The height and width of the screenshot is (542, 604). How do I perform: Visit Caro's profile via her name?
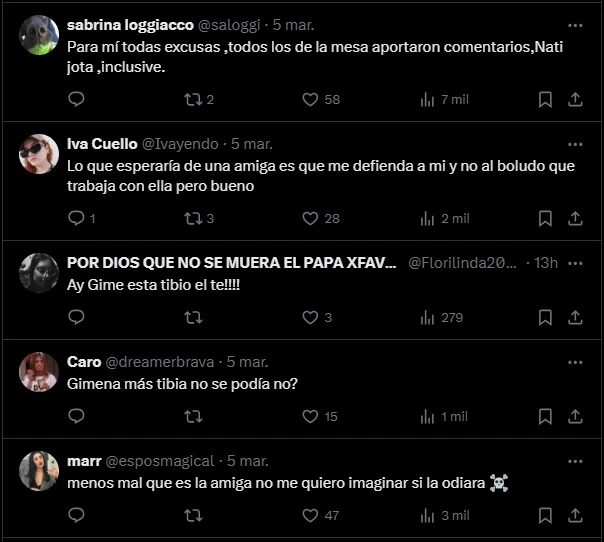83,361
